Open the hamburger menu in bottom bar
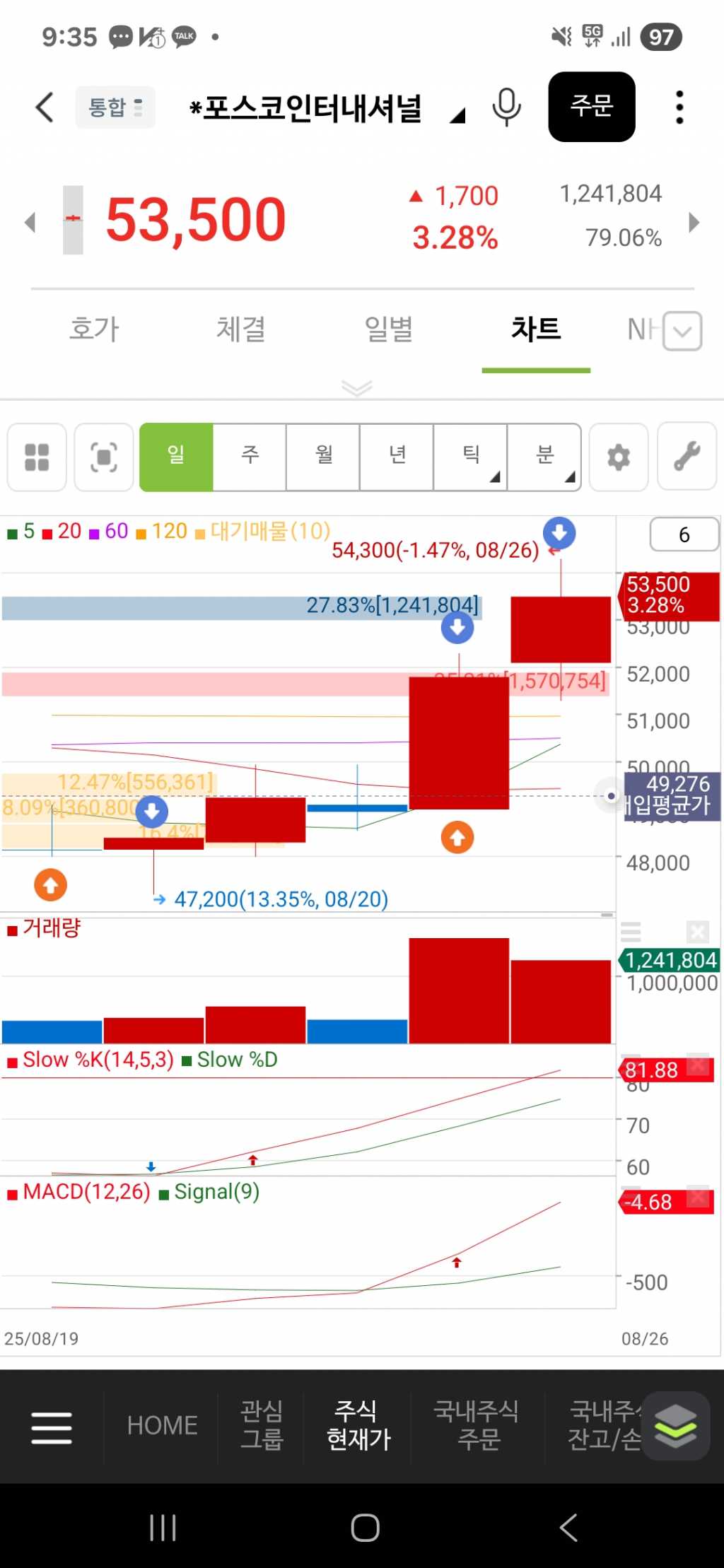This screenshot has height=1568, width=724. [x=52, y=1427]
